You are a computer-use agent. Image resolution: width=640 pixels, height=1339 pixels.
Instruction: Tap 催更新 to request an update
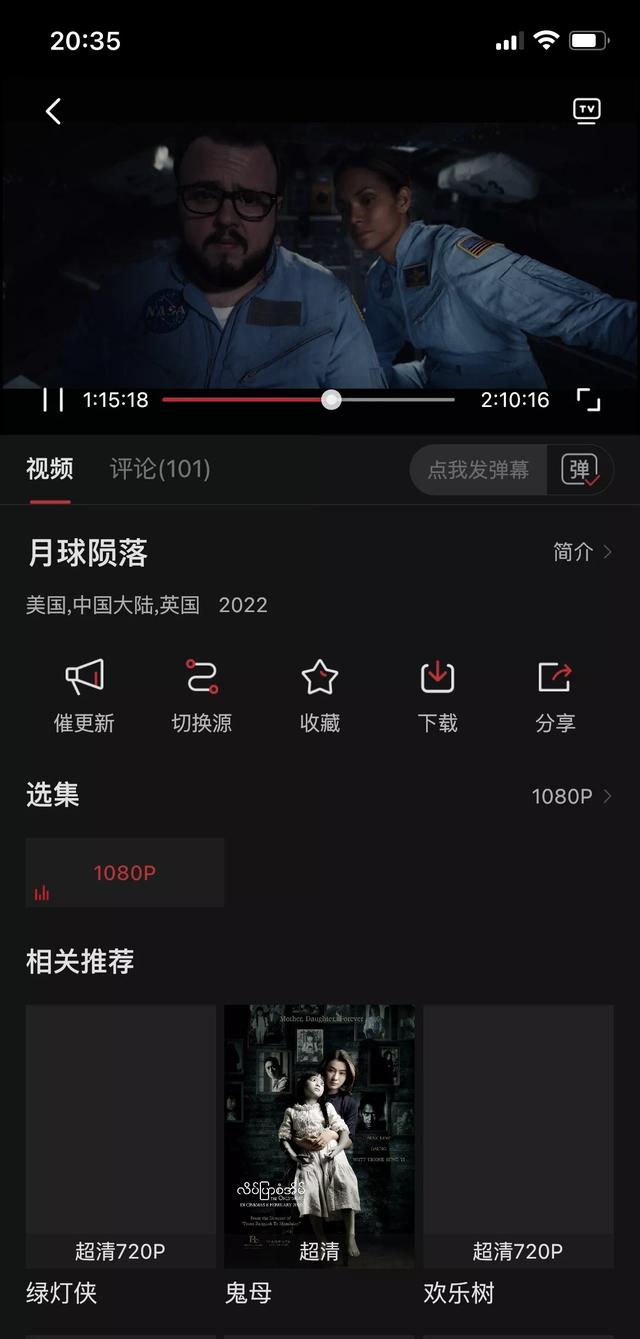(x=84, y=695)
